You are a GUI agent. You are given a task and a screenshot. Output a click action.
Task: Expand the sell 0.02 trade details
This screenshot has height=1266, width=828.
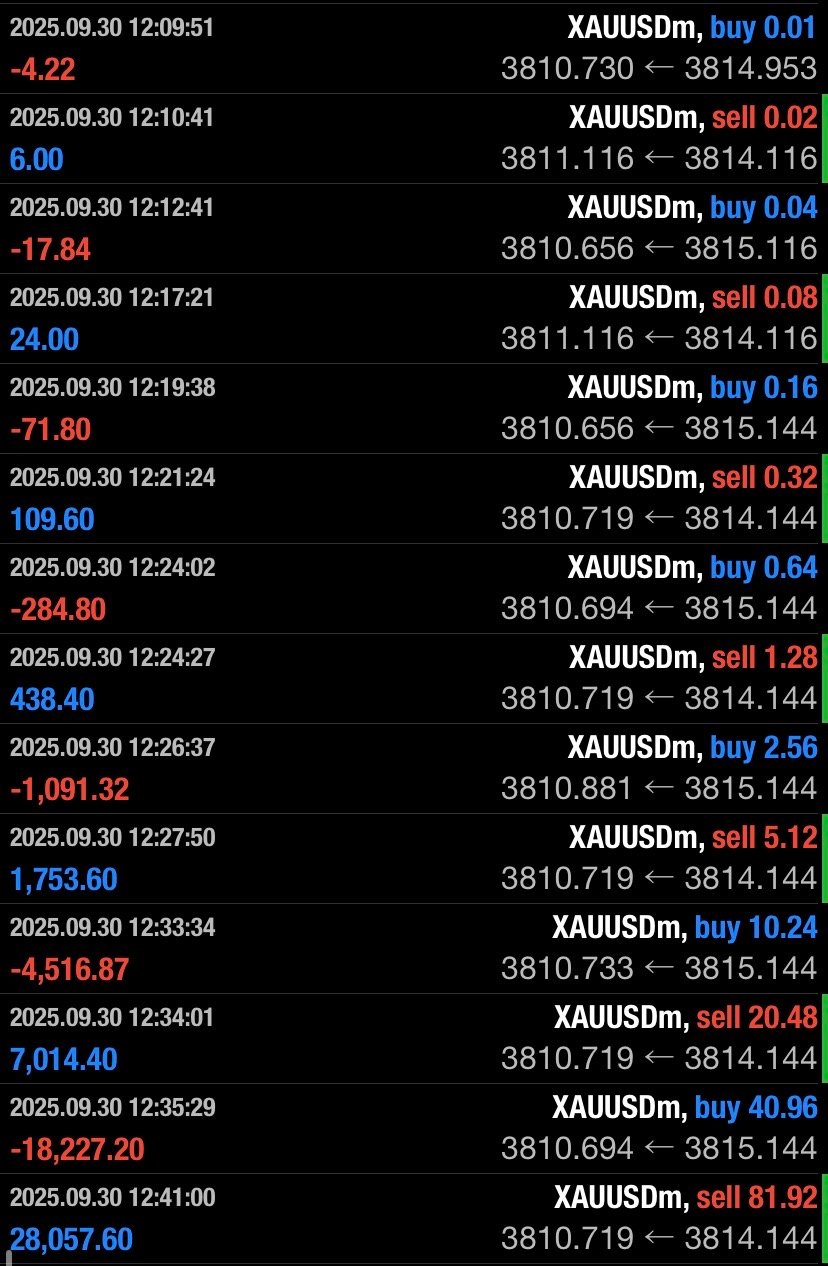coord(414,138)
